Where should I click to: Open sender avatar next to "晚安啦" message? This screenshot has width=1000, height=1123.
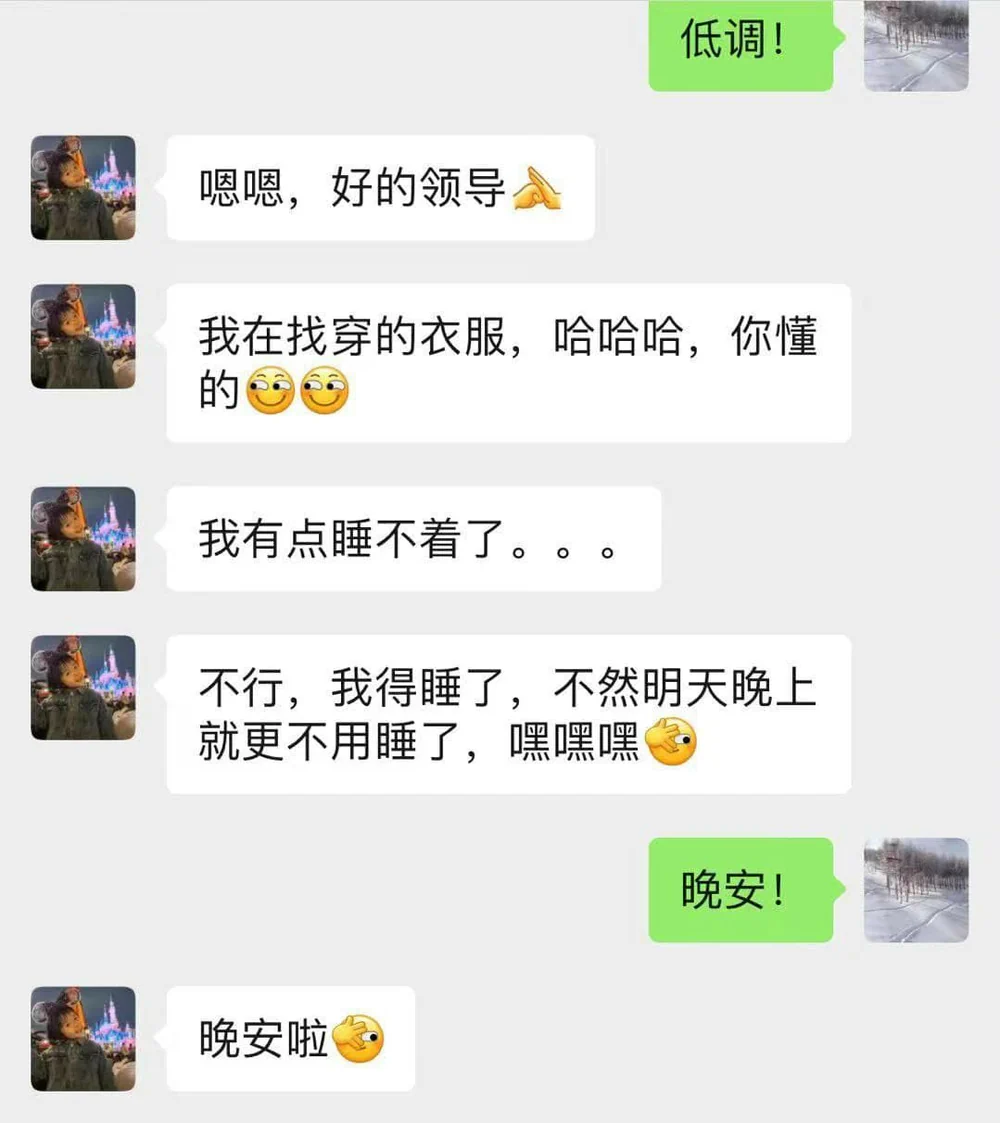(x=83, y=1038)
